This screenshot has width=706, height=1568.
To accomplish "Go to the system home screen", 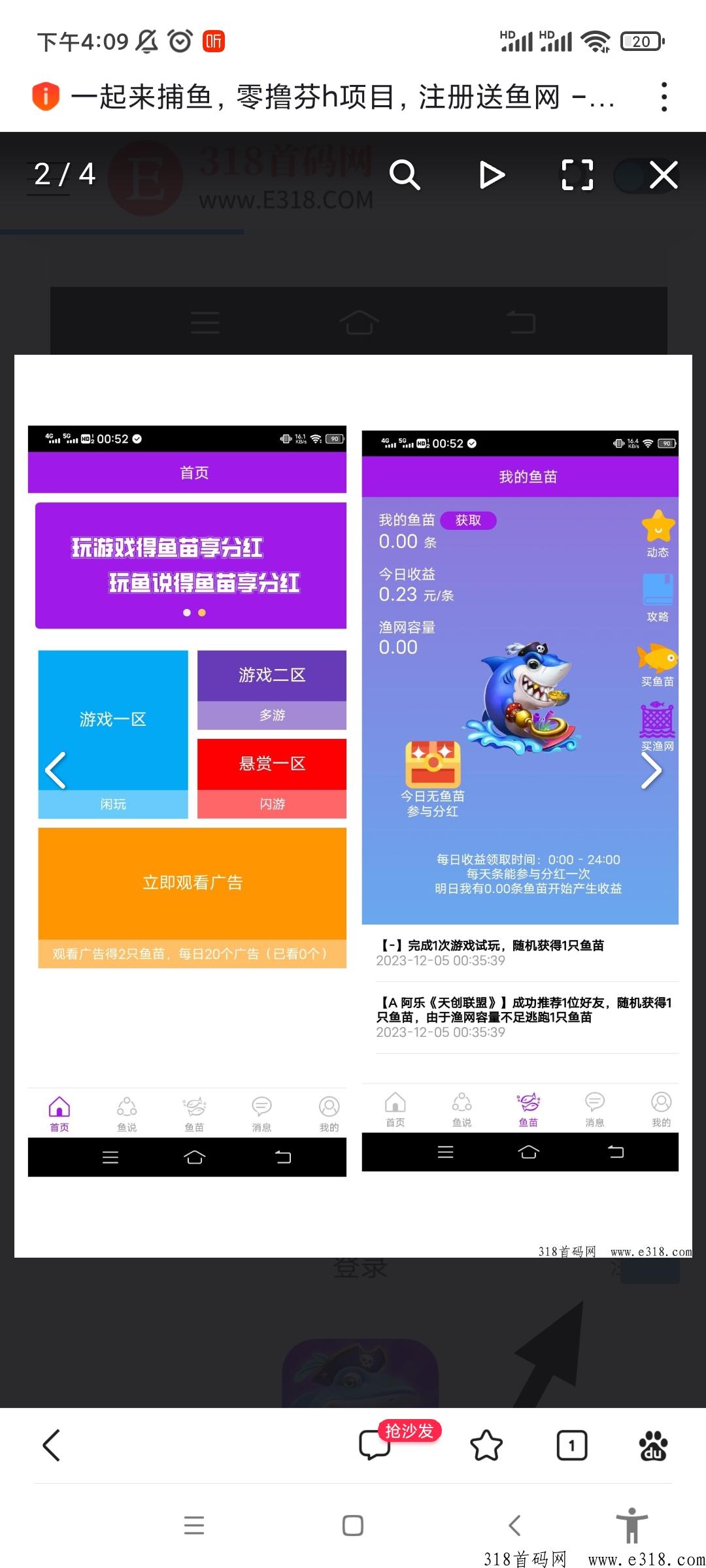I will [x=353, y=1526].
